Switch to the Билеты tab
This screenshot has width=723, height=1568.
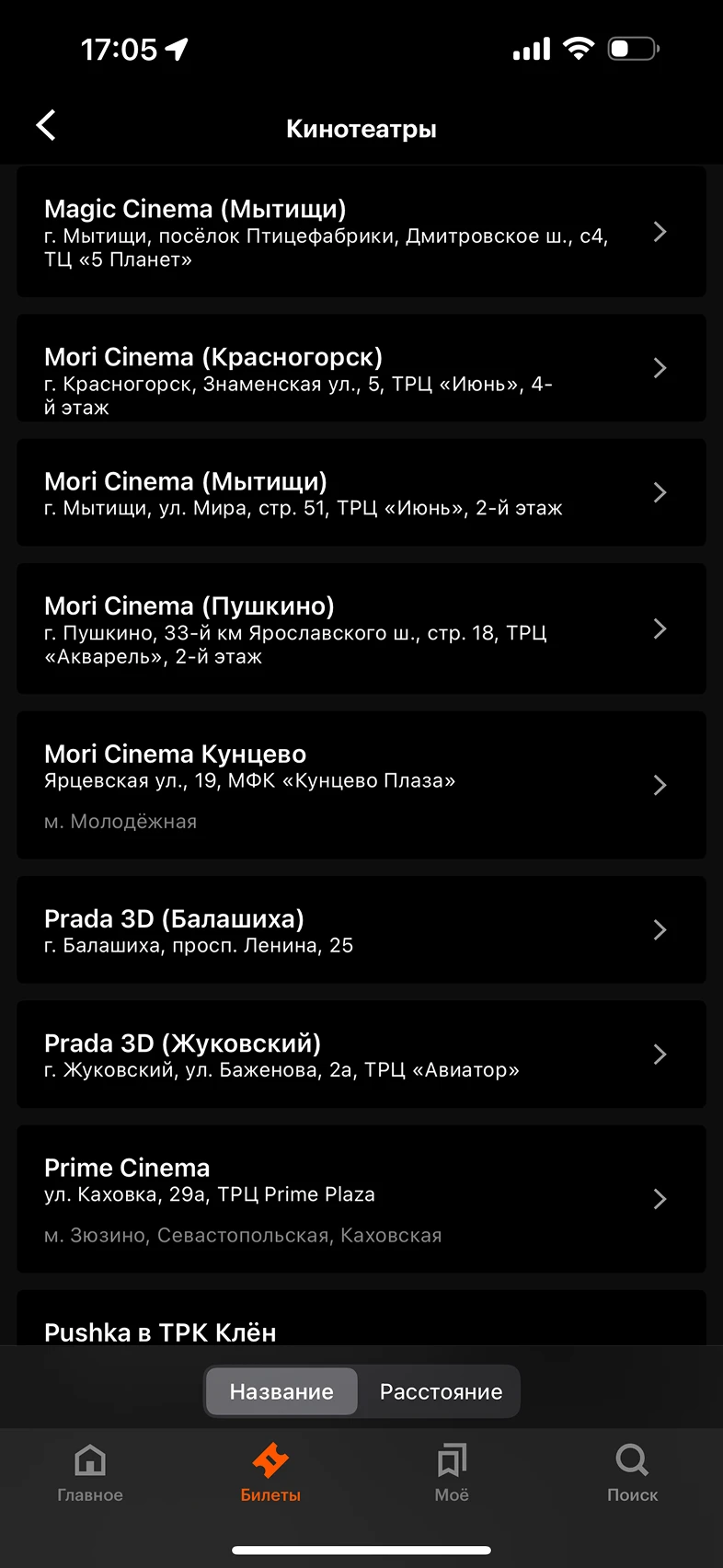point(270,1472)
